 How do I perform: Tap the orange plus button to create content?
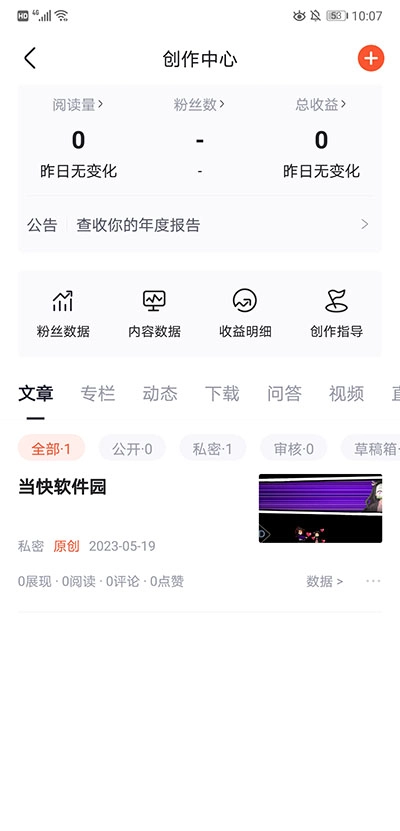pyautogui.click(x=371, y=58)
